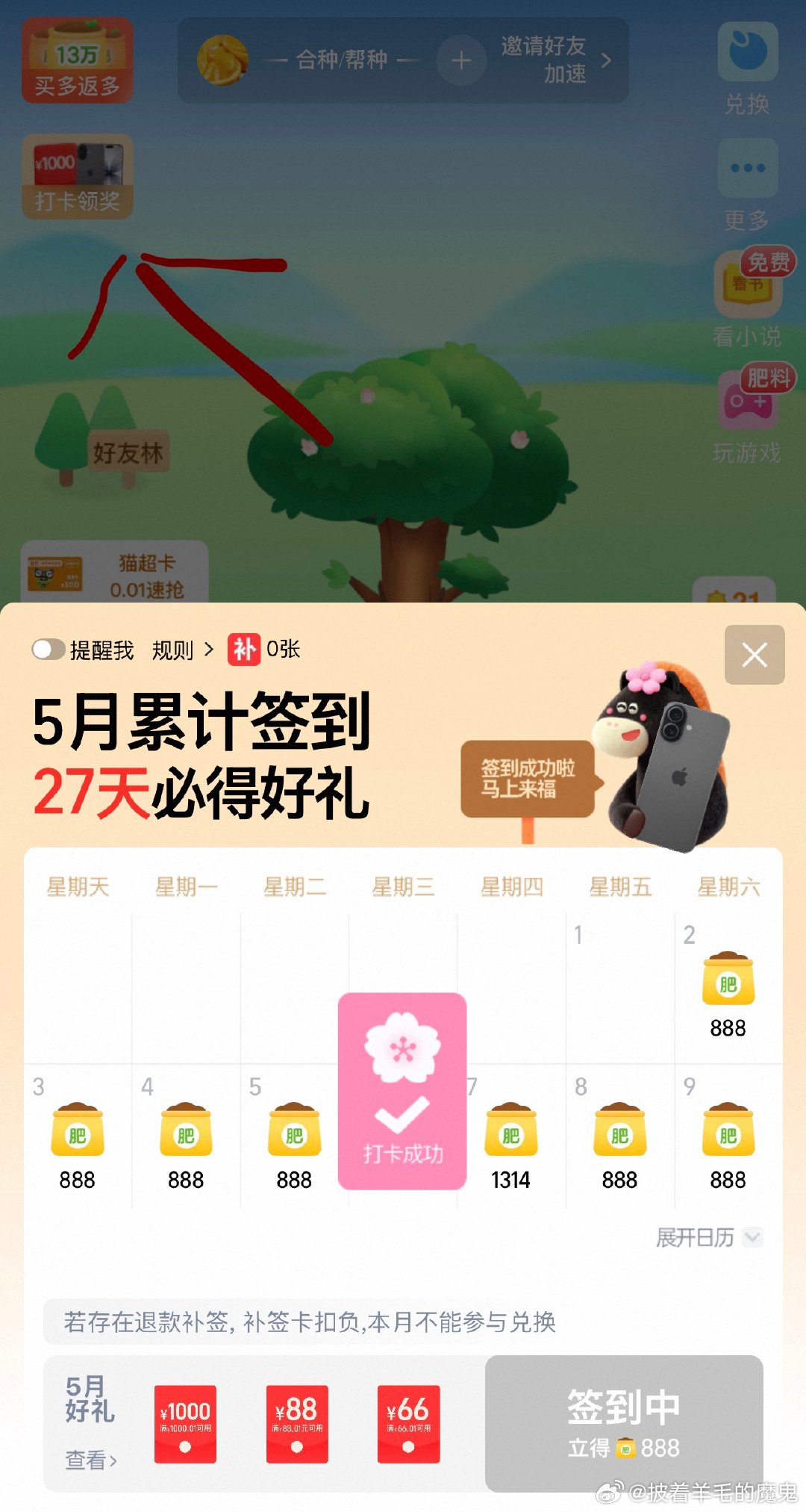Open the 规则 rules link
This screenshot has width=806, height=1512.
pyautogui.click(x=183, y=650)
